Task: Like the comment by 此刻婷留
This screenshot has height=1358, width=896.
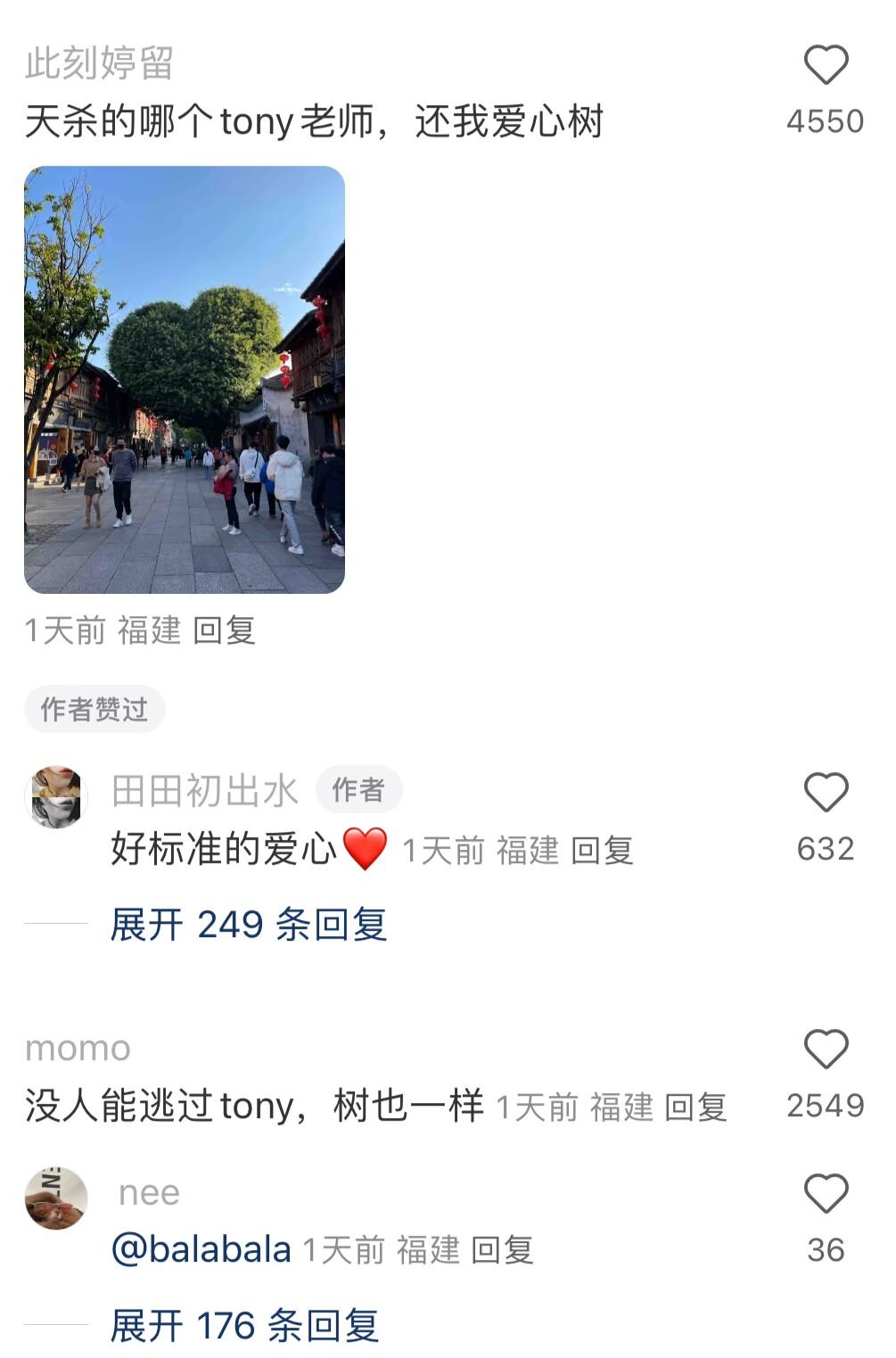Action: [826, 65]
